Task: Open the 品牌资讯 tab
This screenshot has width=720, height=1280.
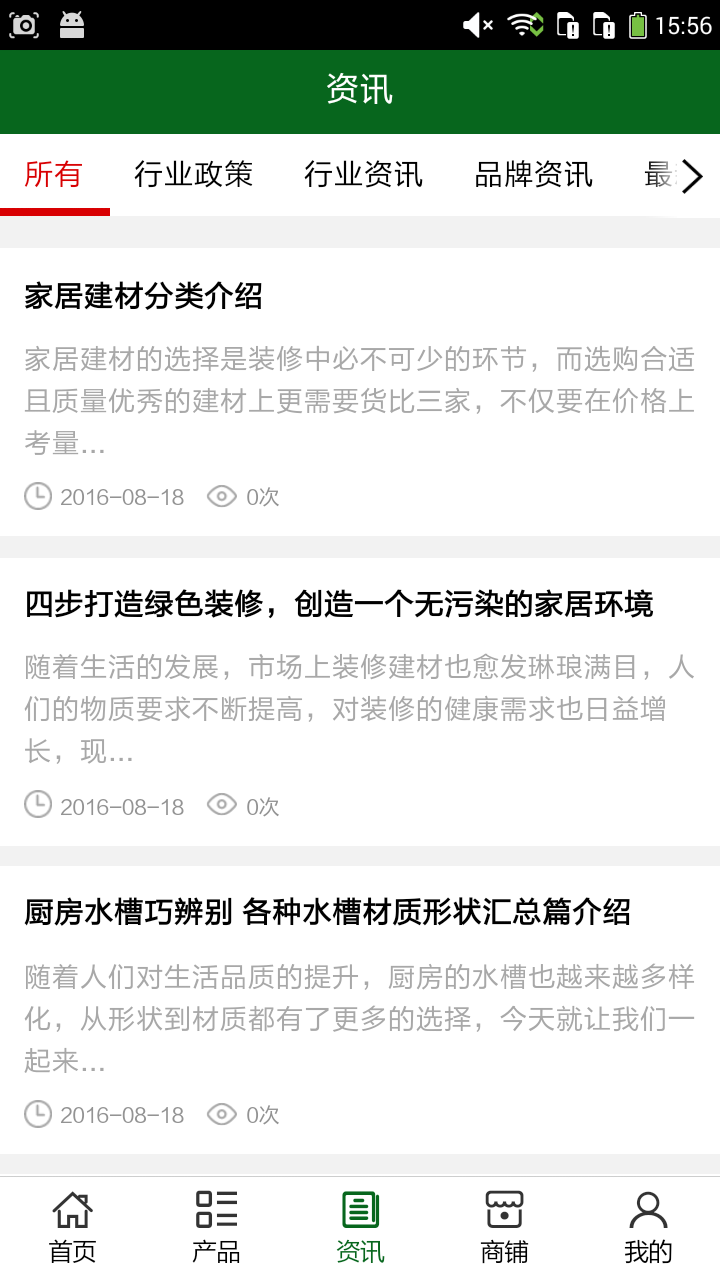Action: pyautogui.click(x=533, y=175)
